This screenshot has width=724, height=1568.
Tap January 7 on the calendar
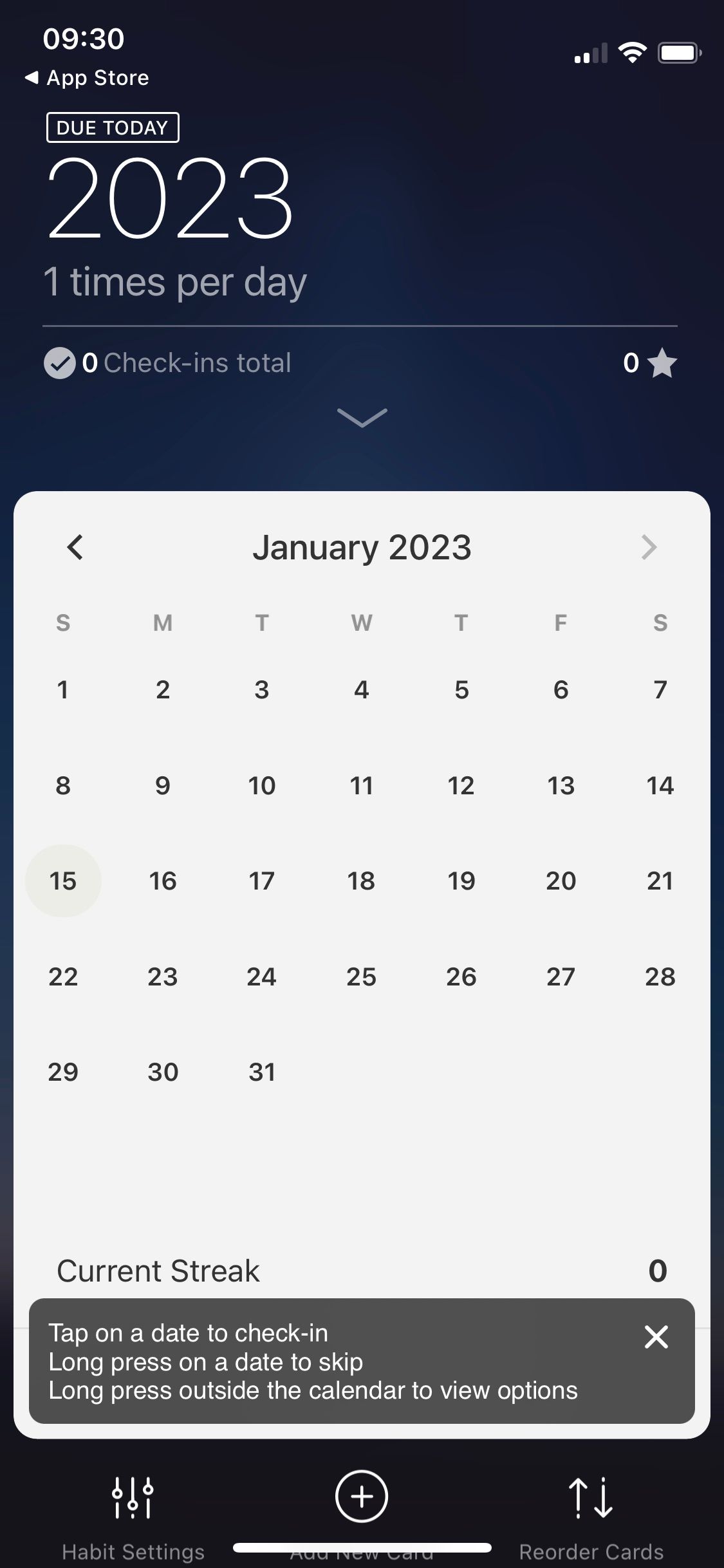[660, 690]
